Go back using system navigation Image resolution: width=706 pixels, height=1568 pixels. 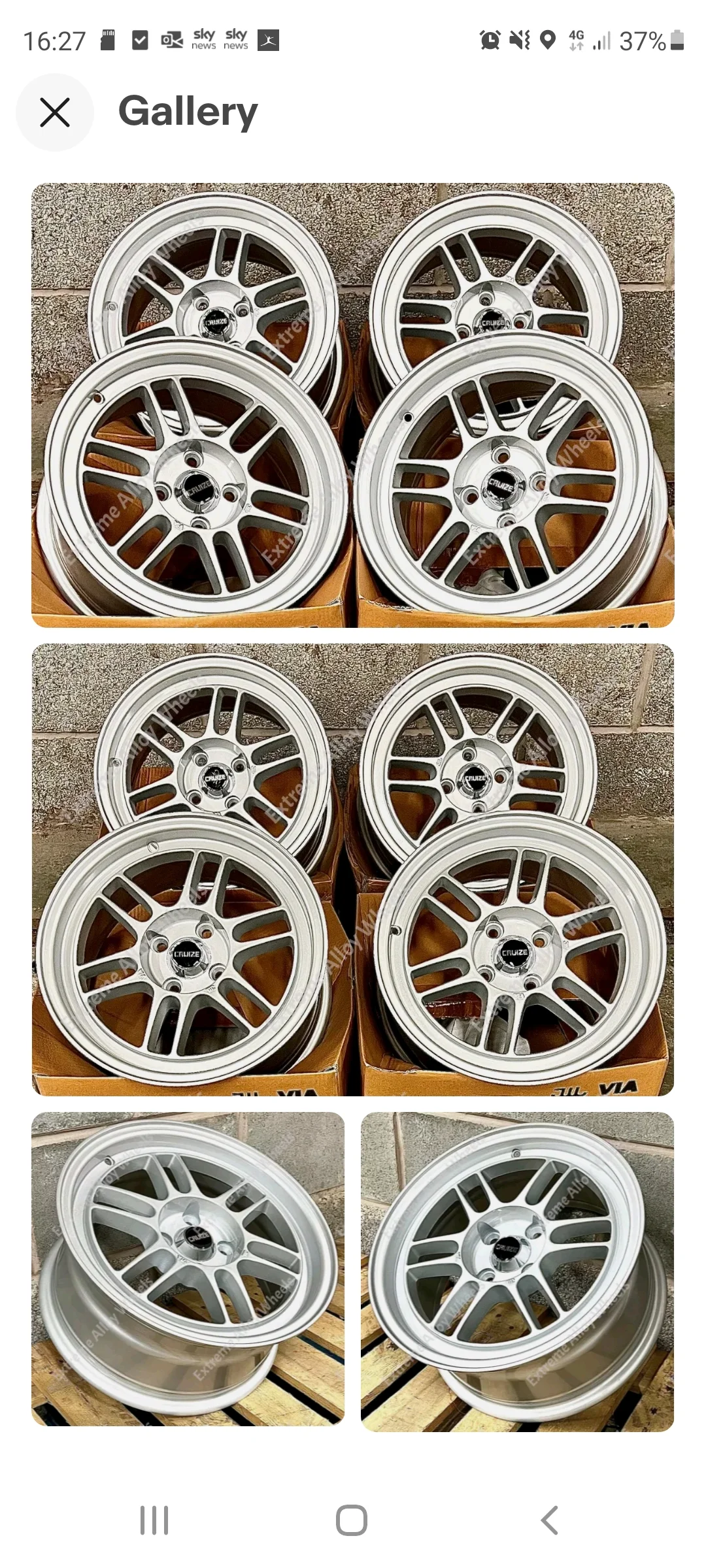pos(550,1520)
